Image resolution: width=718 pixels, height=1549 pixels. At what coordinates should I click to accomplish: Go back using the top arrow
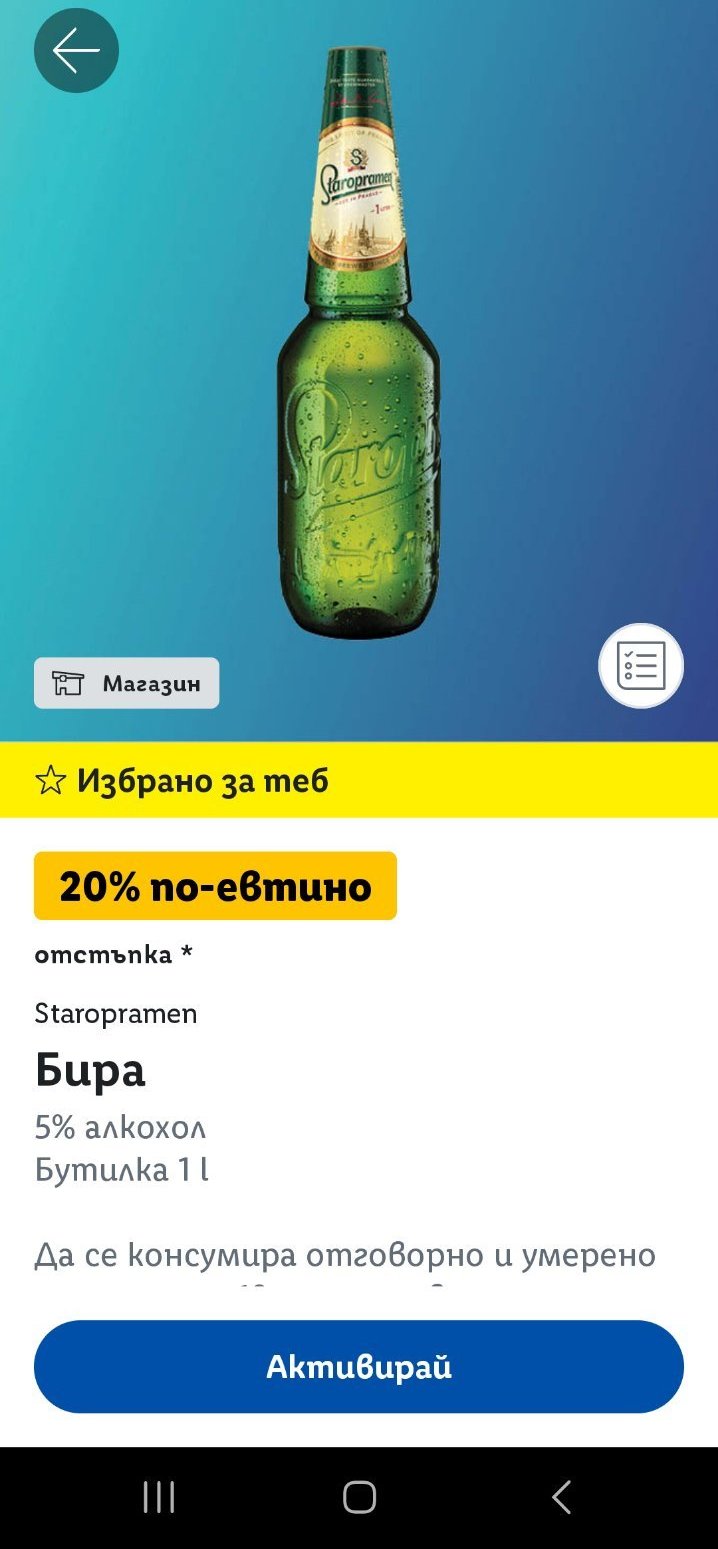pyautogui.click(x=76, y=50)
